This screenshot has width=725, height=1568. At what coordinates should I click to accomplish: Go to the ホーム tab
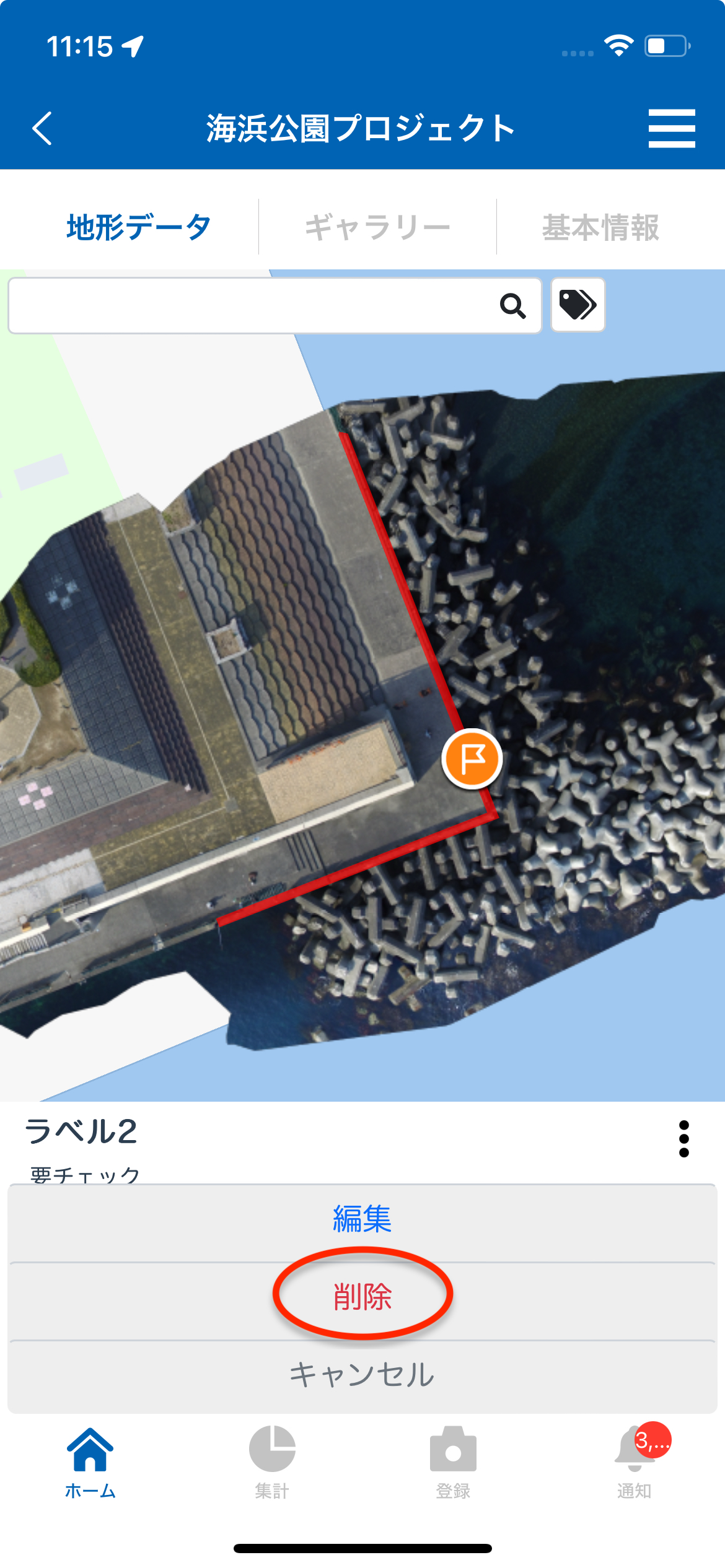(90, 1463)
